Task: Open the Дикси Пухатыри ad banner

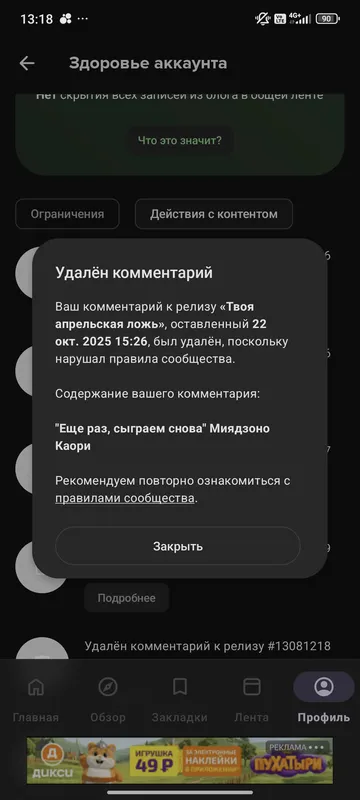Action: click(179, 760)
